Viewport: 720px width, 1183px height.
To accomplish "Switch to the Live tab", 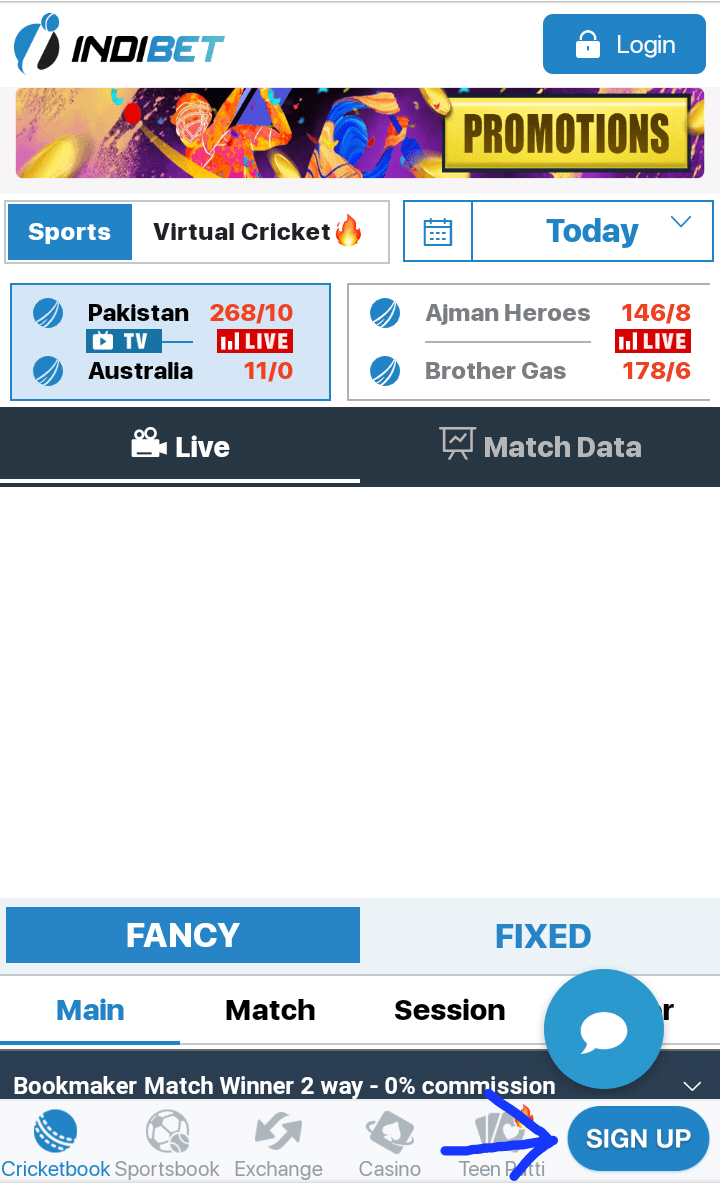I will coord(180,446).
